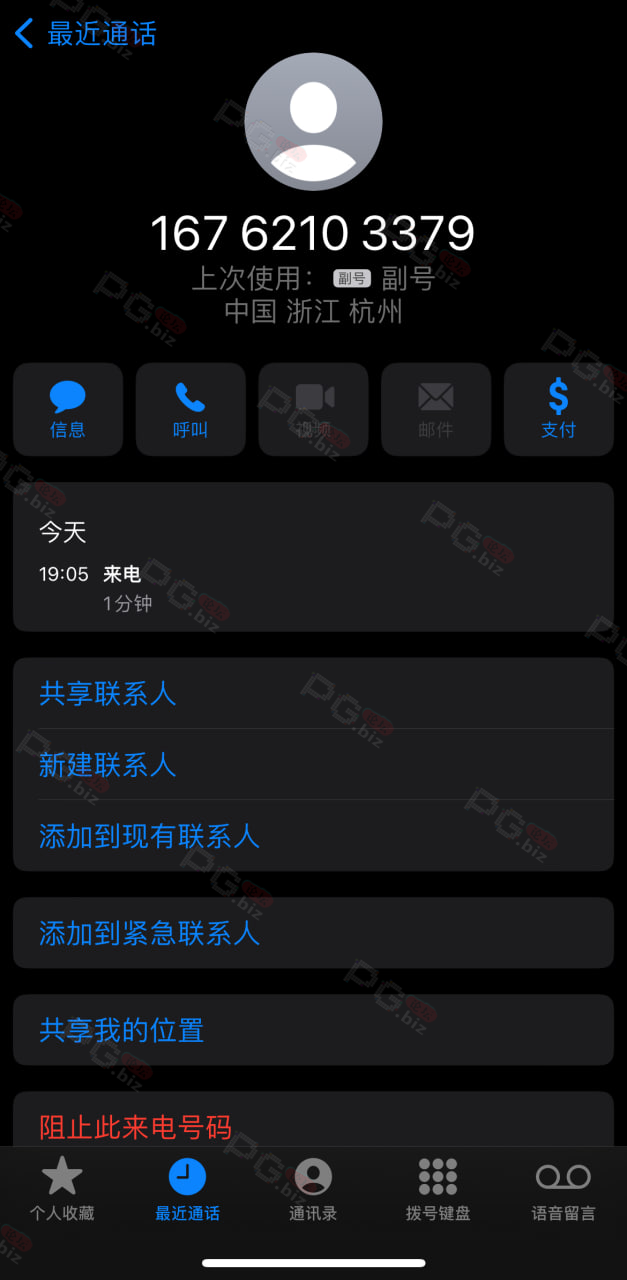Viewport: 627px width, 1280px height.
Task: Call this number with 呼叫
Action: 190,409
